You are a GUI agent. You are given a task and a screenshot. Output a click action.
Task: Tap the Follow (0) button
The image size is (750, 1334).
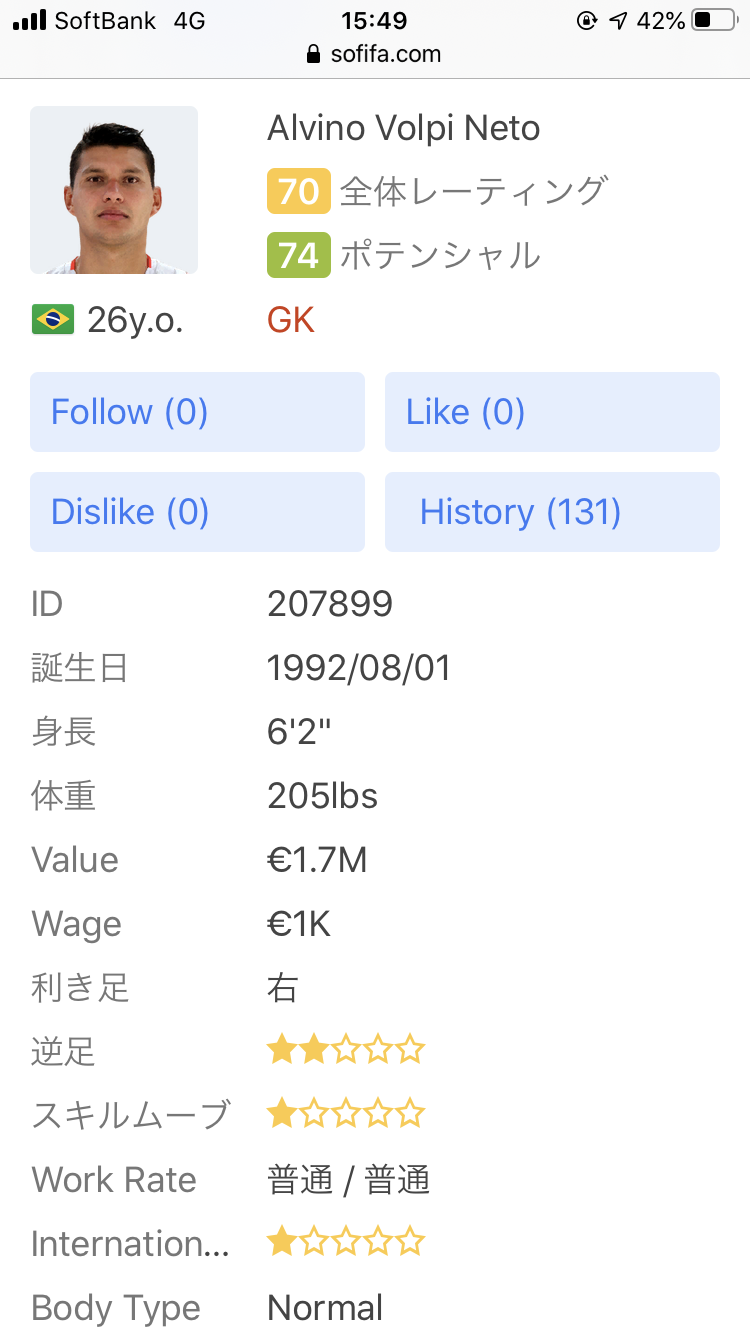[x=197, y=412]
